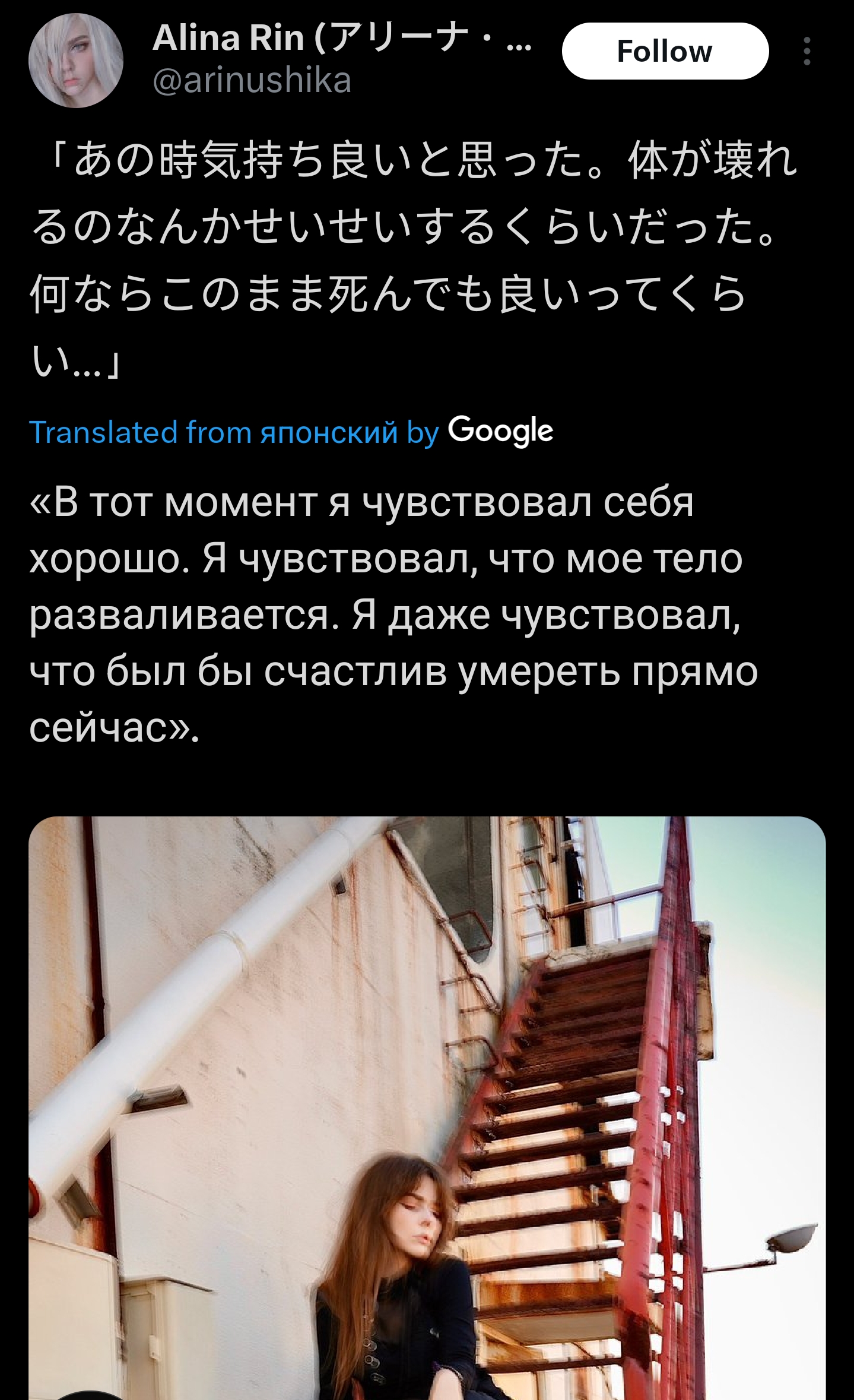This screenshot has width=854, height=1400.
Task: Follow the @arinushika account
Action: [x=665, y=51]
